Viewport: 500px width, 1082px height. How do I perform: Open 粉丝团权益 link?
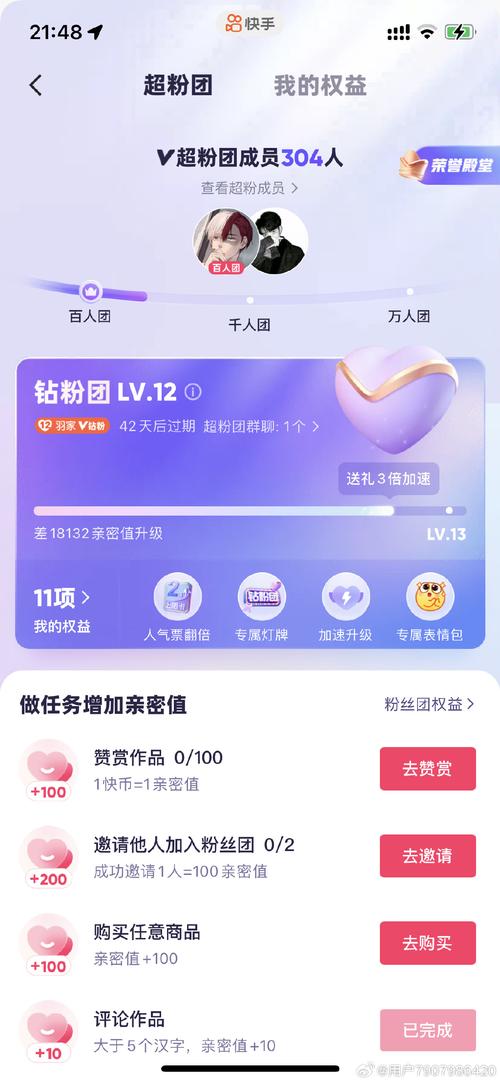(x=430, y=704)
